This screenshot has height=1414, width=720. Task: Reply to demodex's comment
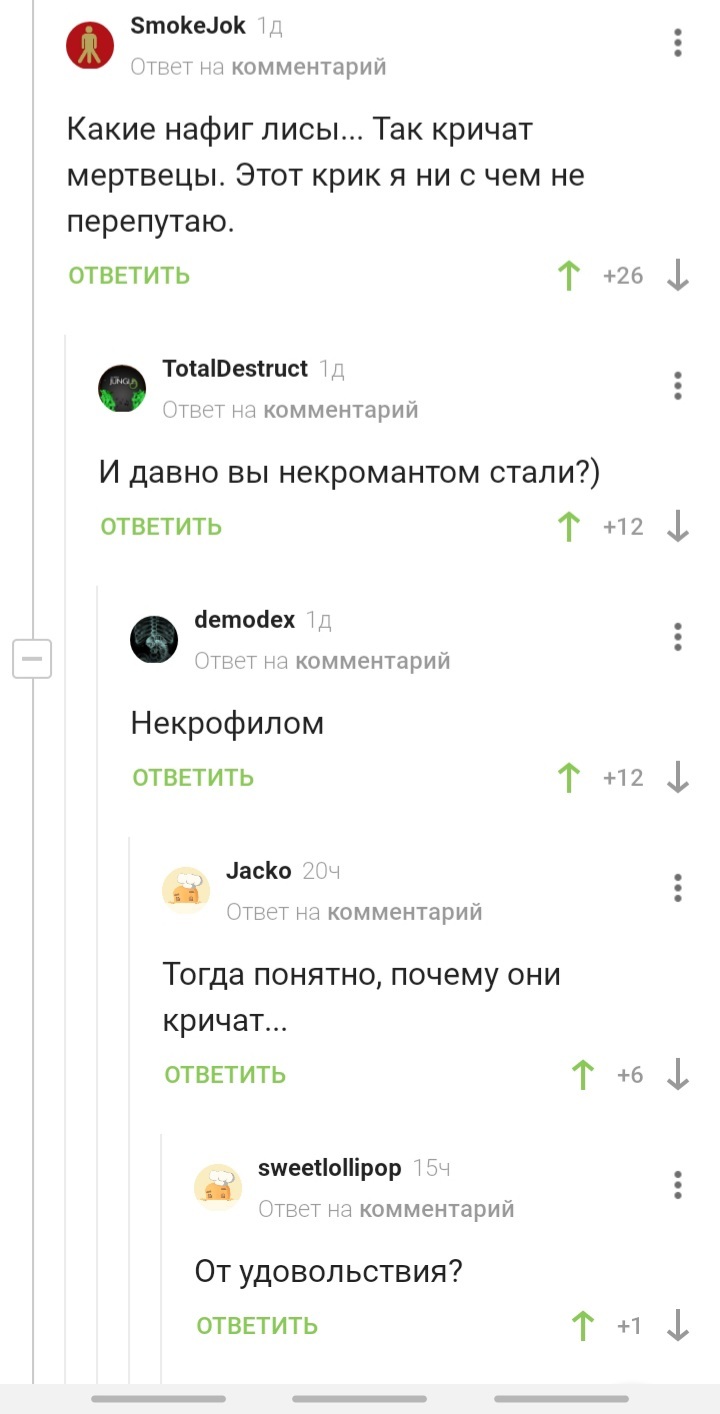pos(193,778)
